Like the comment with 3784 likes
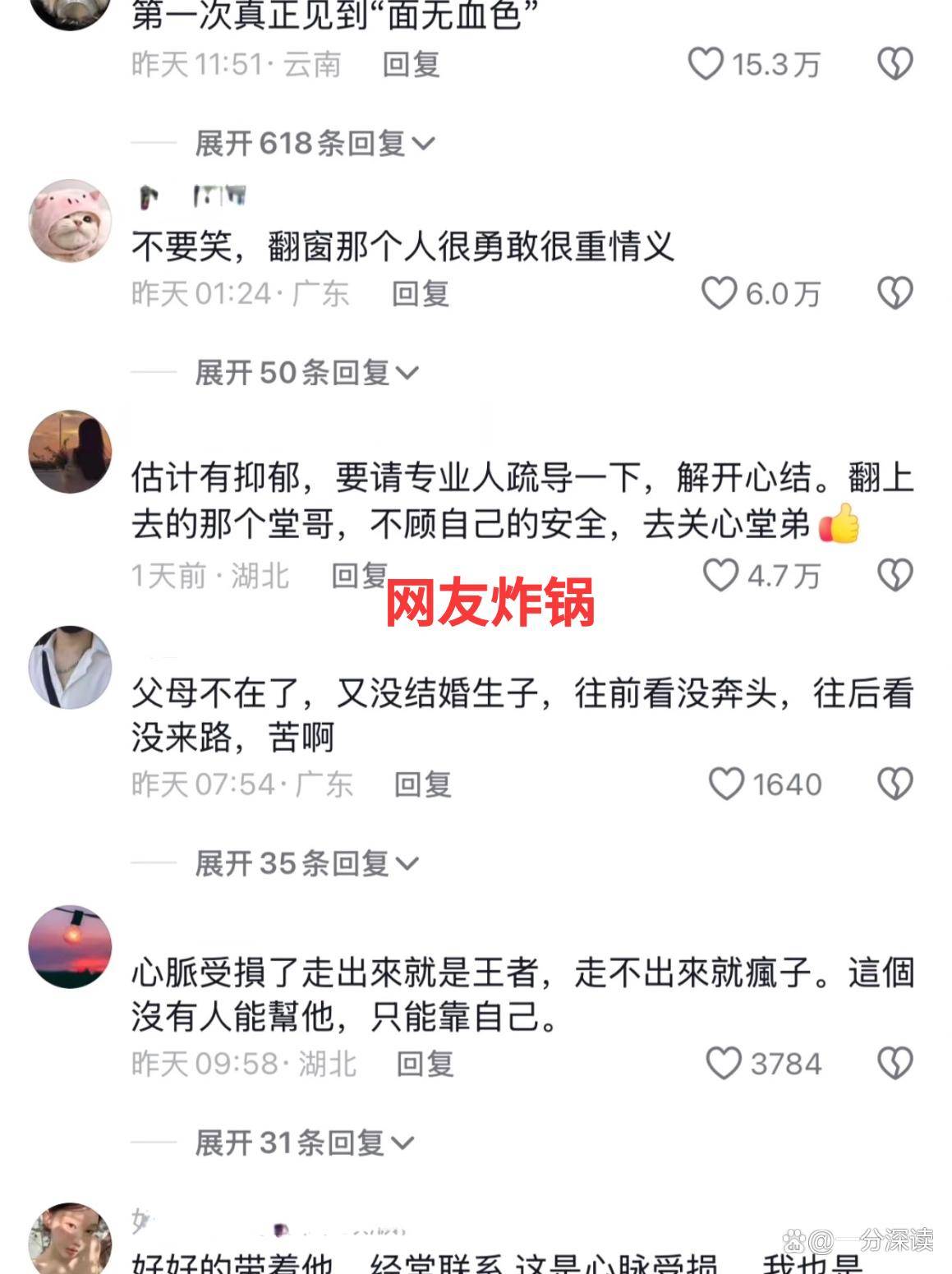This screenshot has width=952, height=1274. click(724, 1063)
